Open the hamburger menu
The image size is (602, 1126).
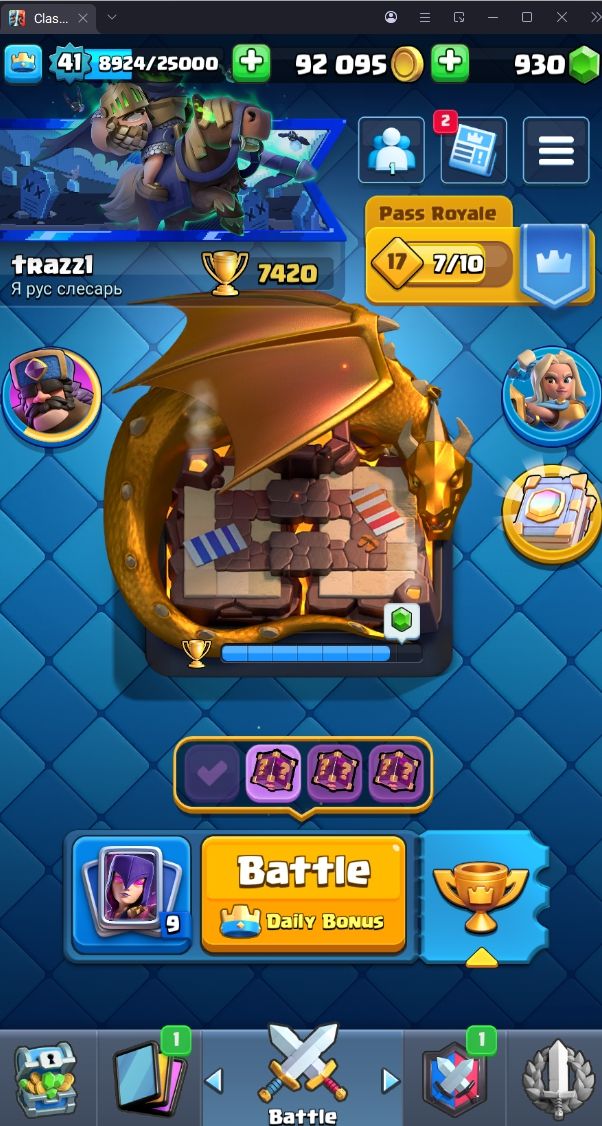[x=556, y=150]
